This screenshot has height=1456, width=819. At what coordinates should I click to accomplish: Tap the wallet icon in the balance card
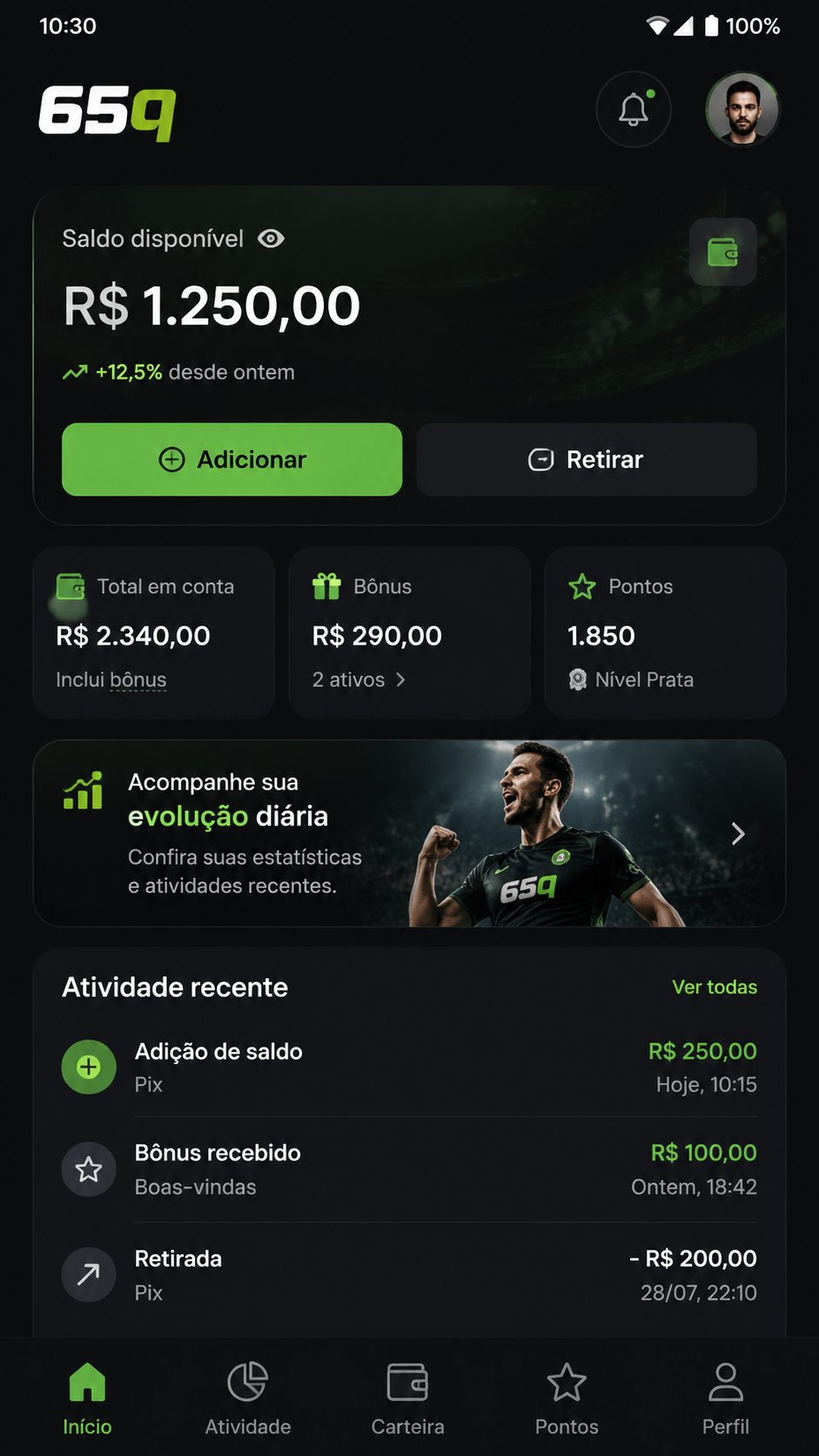pyautogui.click(x=722, y=253)
